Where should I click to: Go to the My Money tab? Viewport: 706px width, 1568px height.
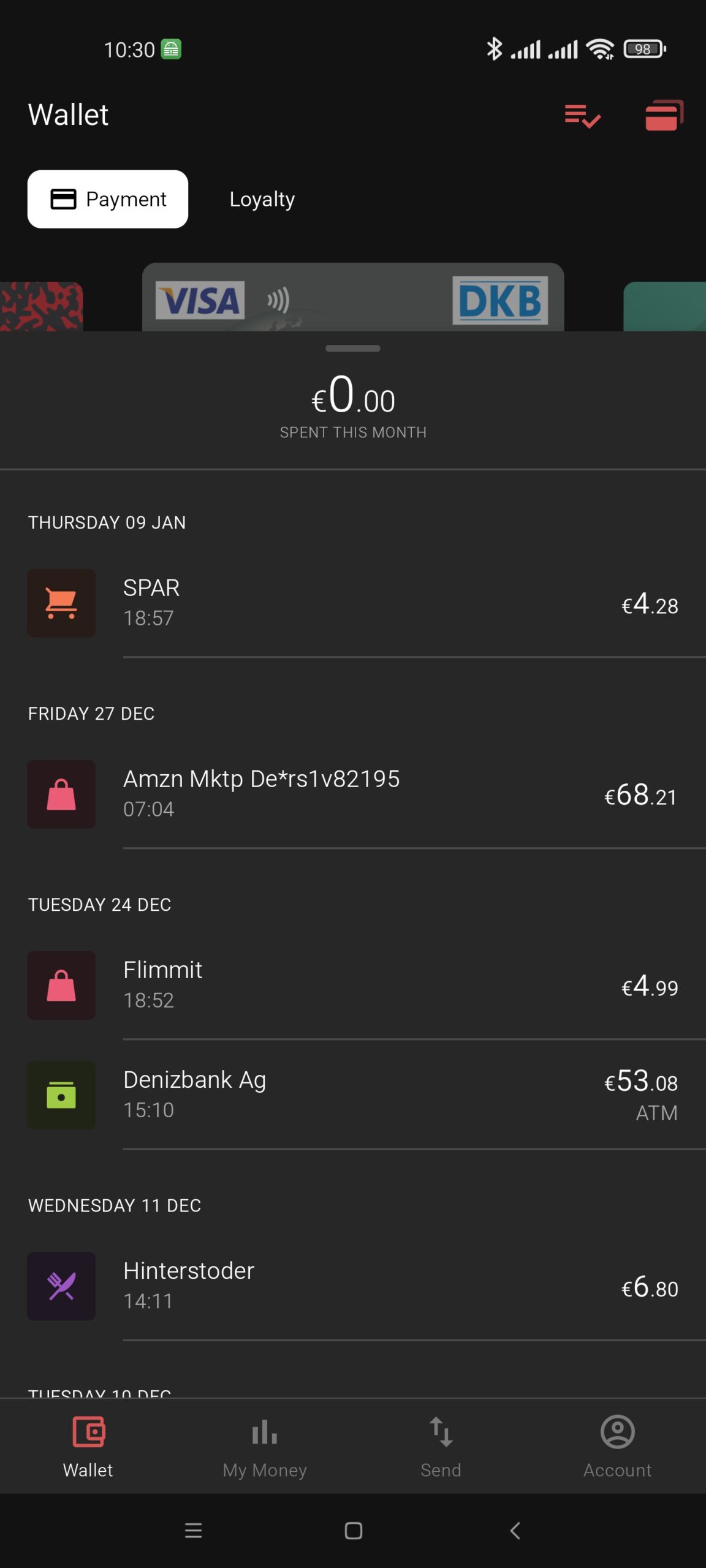(x=265, y=1447)
